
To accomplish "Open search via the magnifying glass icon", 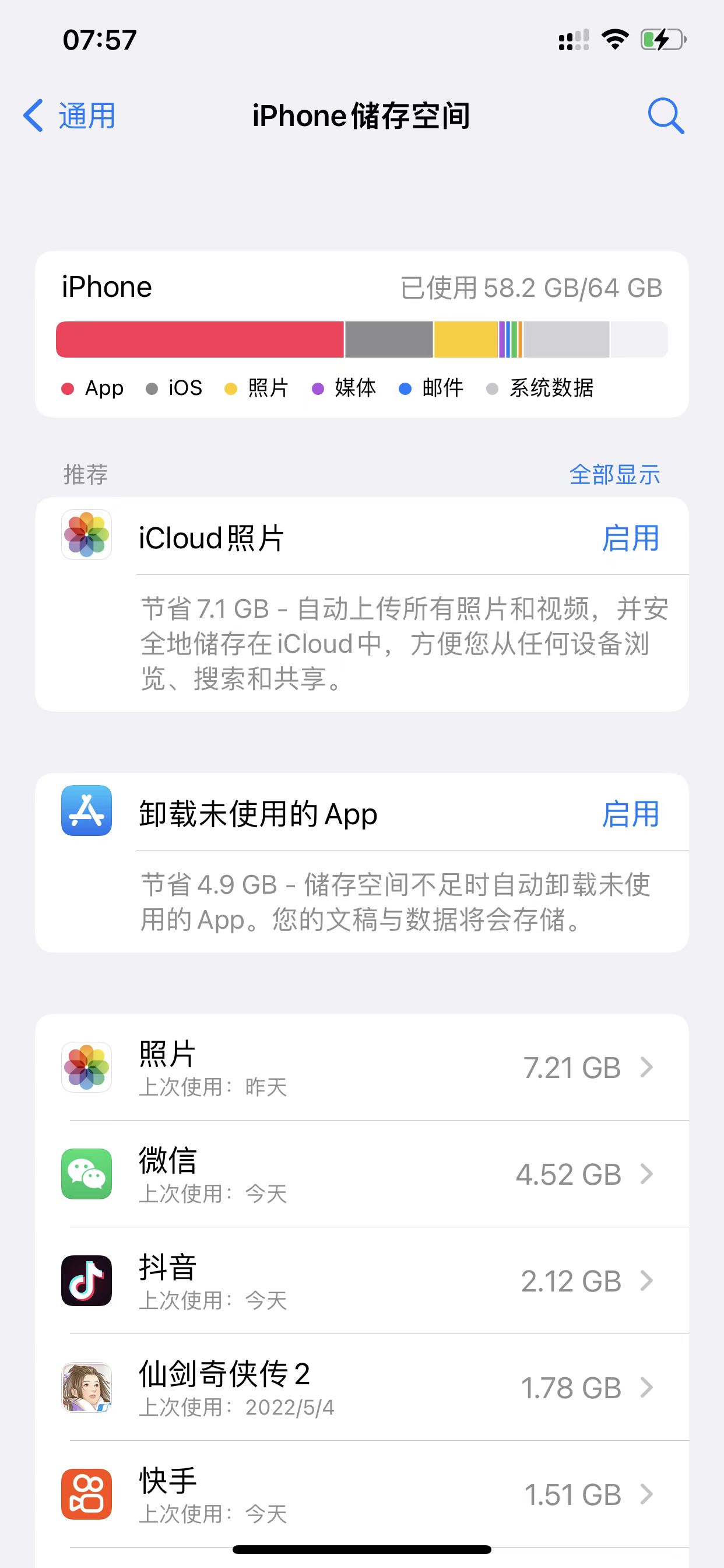I will (x=666, y=115).
